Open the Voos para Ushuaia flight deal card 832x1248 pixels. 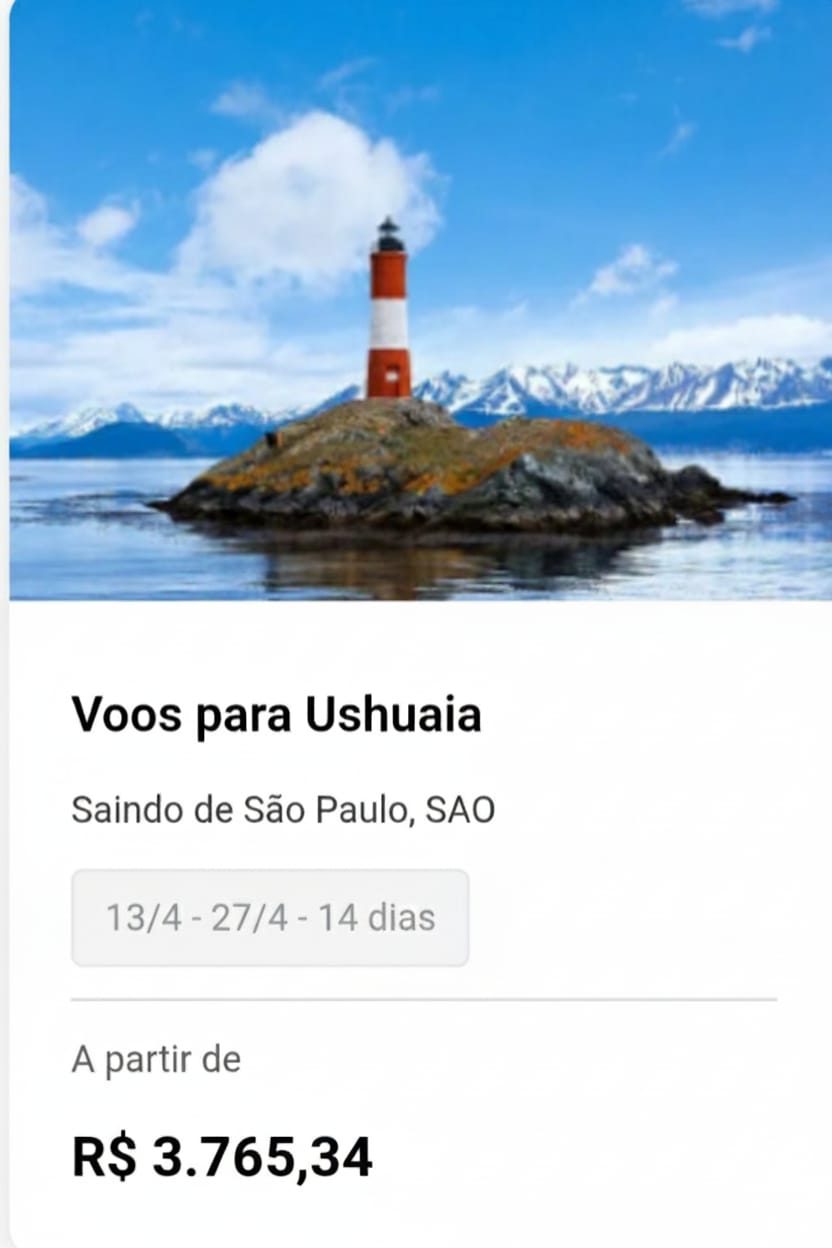pos(276,715)
